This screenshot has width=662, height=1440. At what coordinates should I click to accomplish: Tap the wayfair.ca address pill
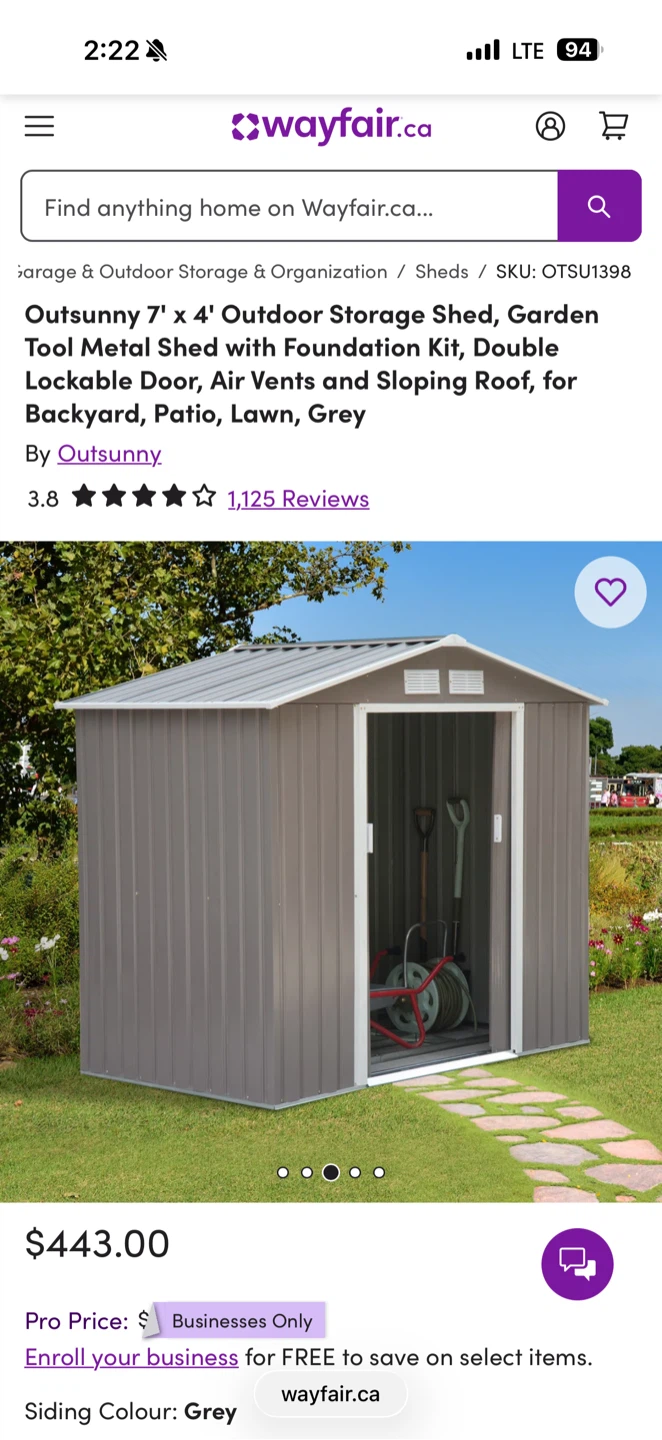pyautogui.click(x=330, y=1394)
